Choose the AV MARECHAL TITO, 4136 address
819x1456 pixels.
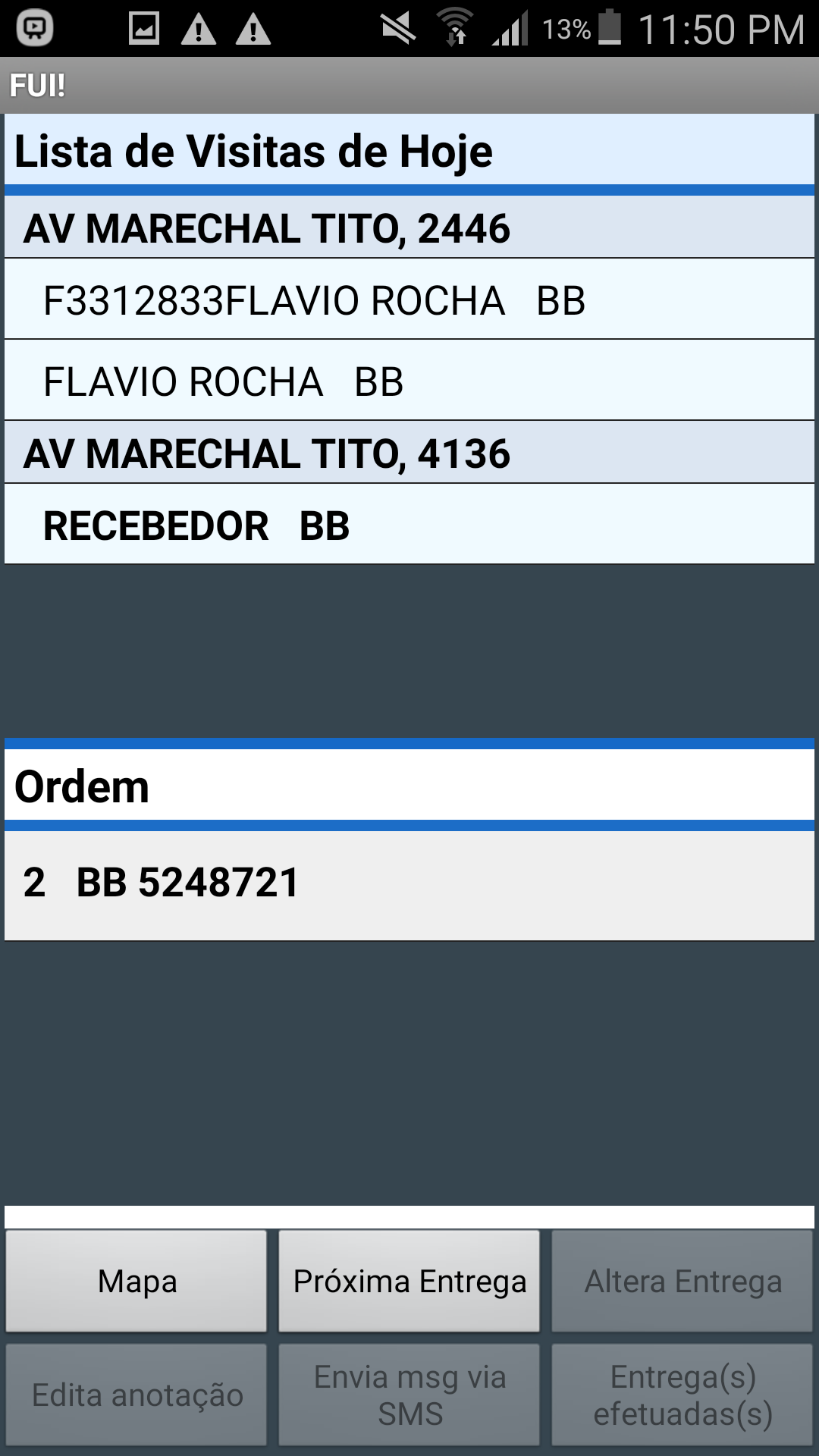[409, 453]
